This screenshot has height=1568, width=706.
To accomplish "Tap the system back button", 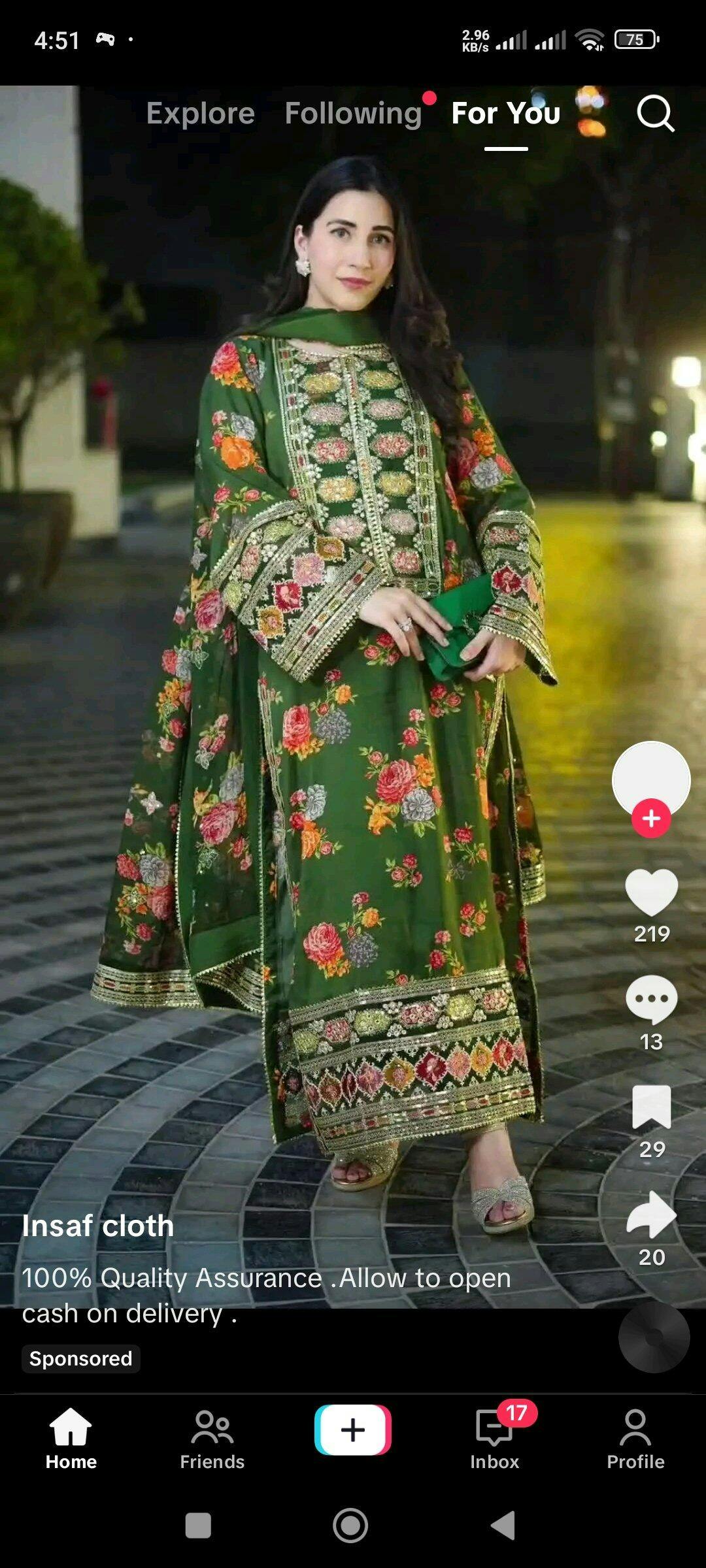I will coord(503,1526).
